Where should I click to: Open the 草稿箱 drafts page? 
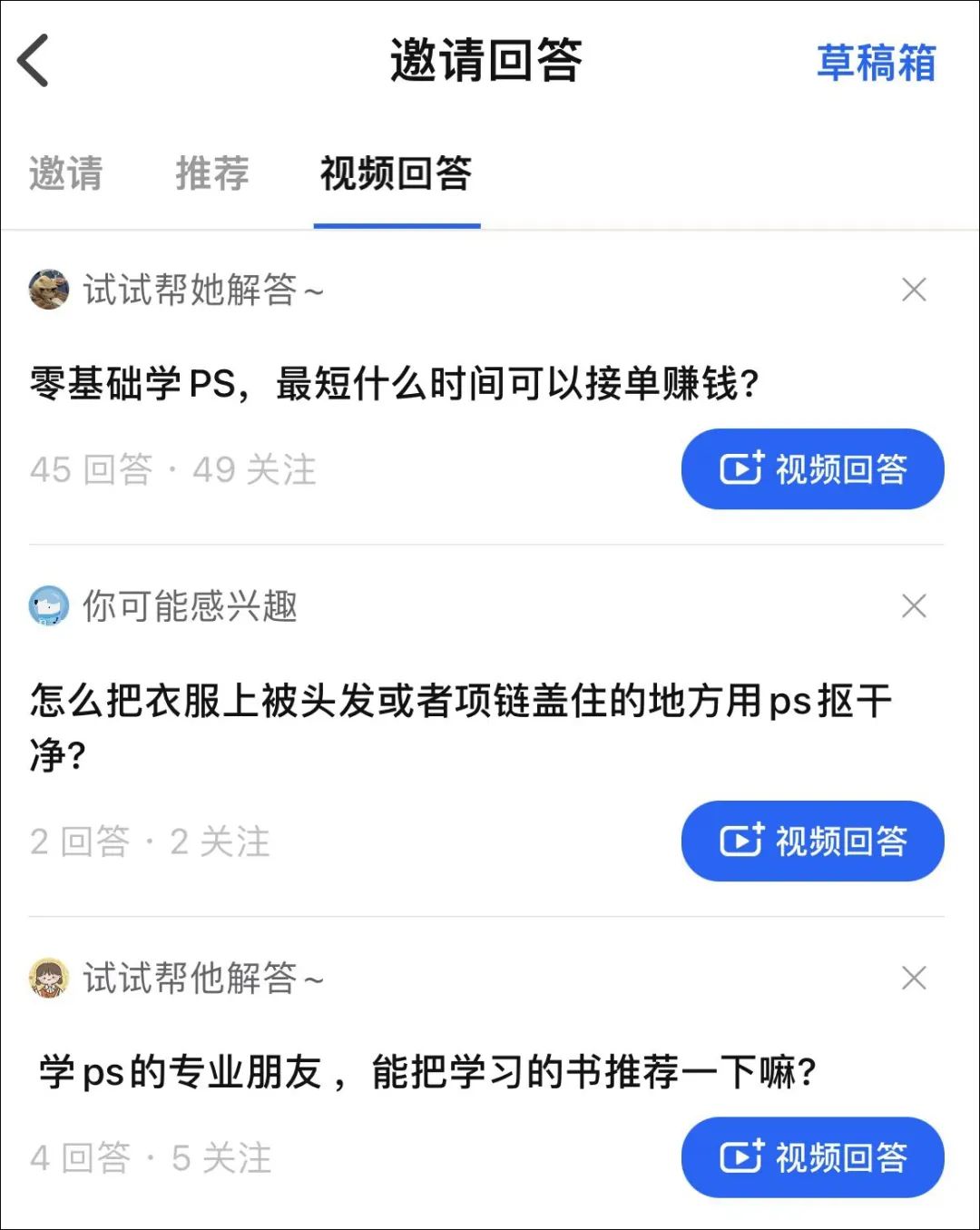875,64
